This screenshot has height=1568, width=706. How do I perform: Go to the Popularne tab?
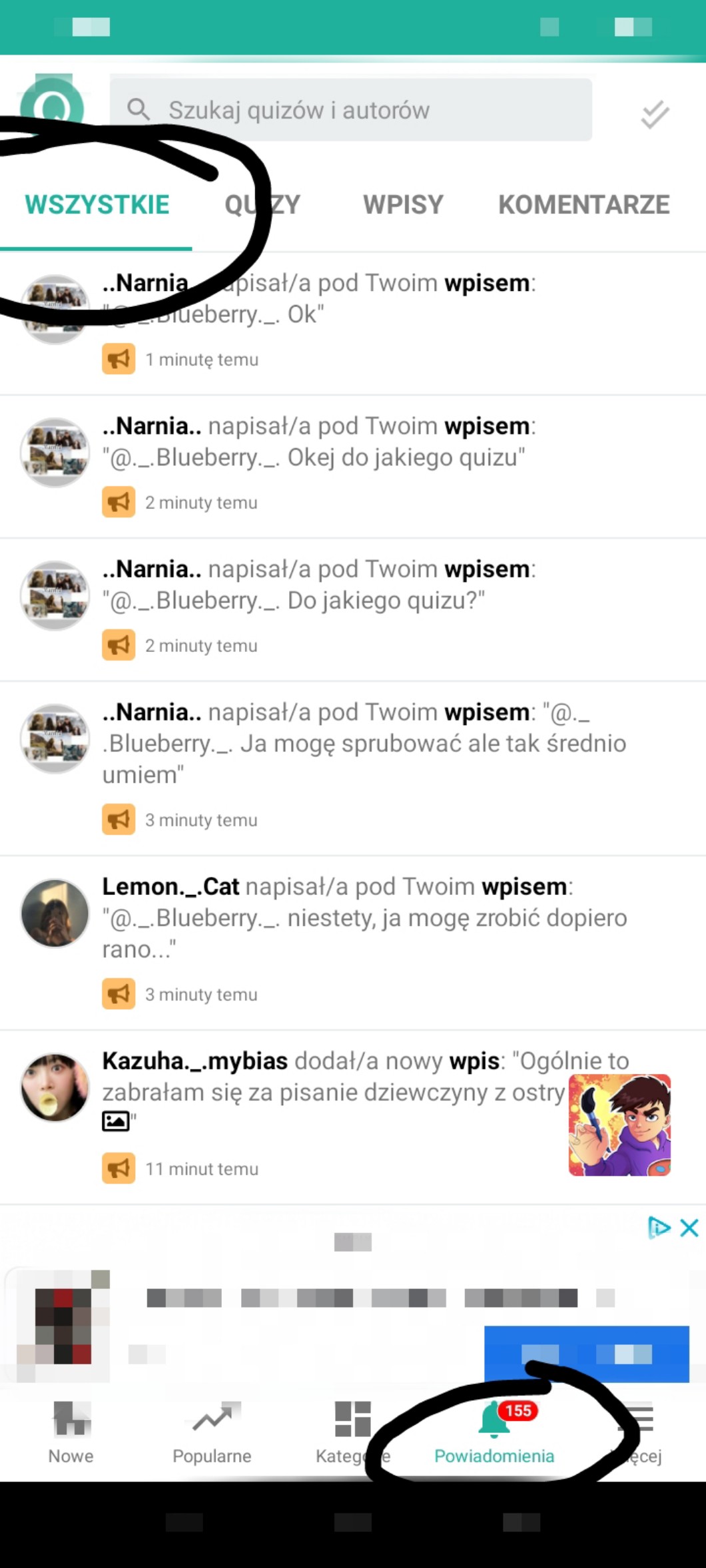coord(212,1432)
